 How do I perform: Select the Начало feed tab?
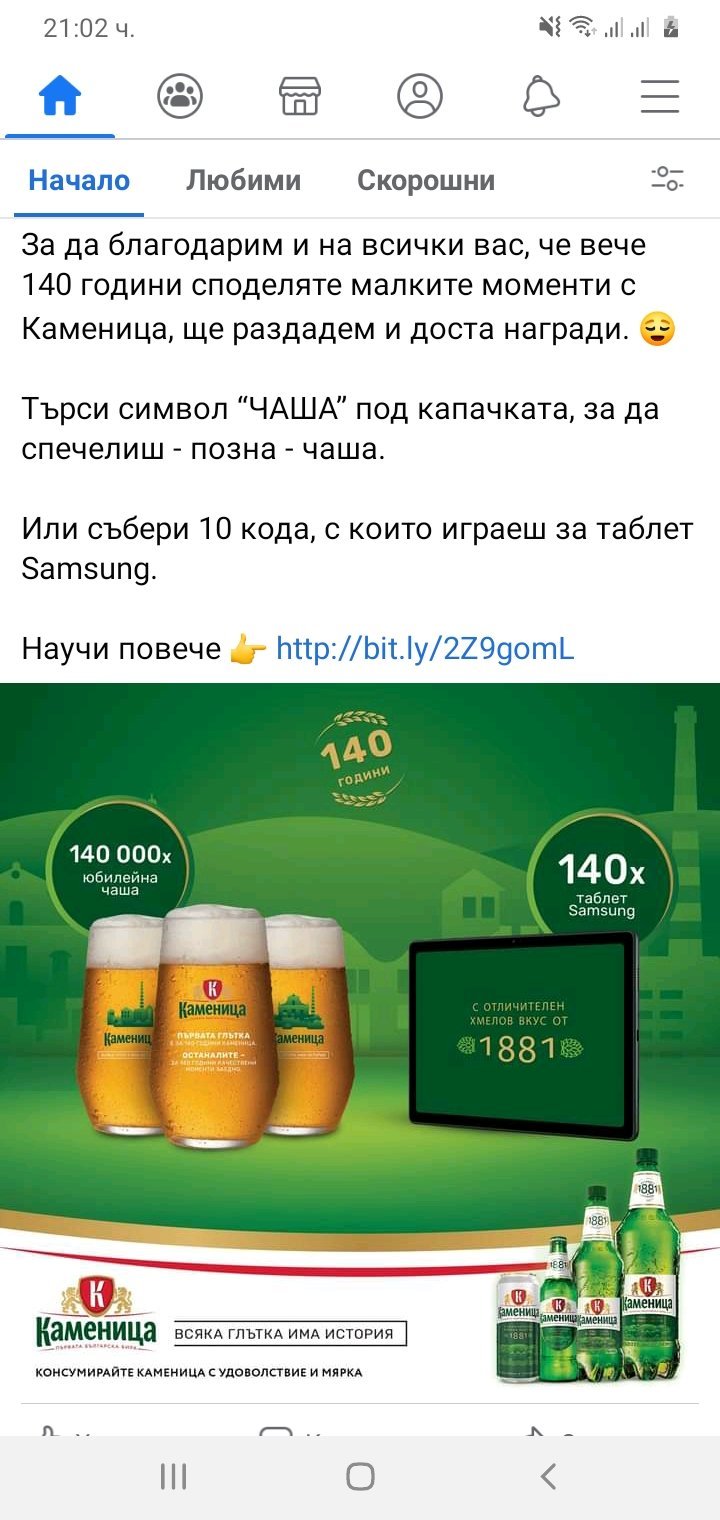click(79, 180)
